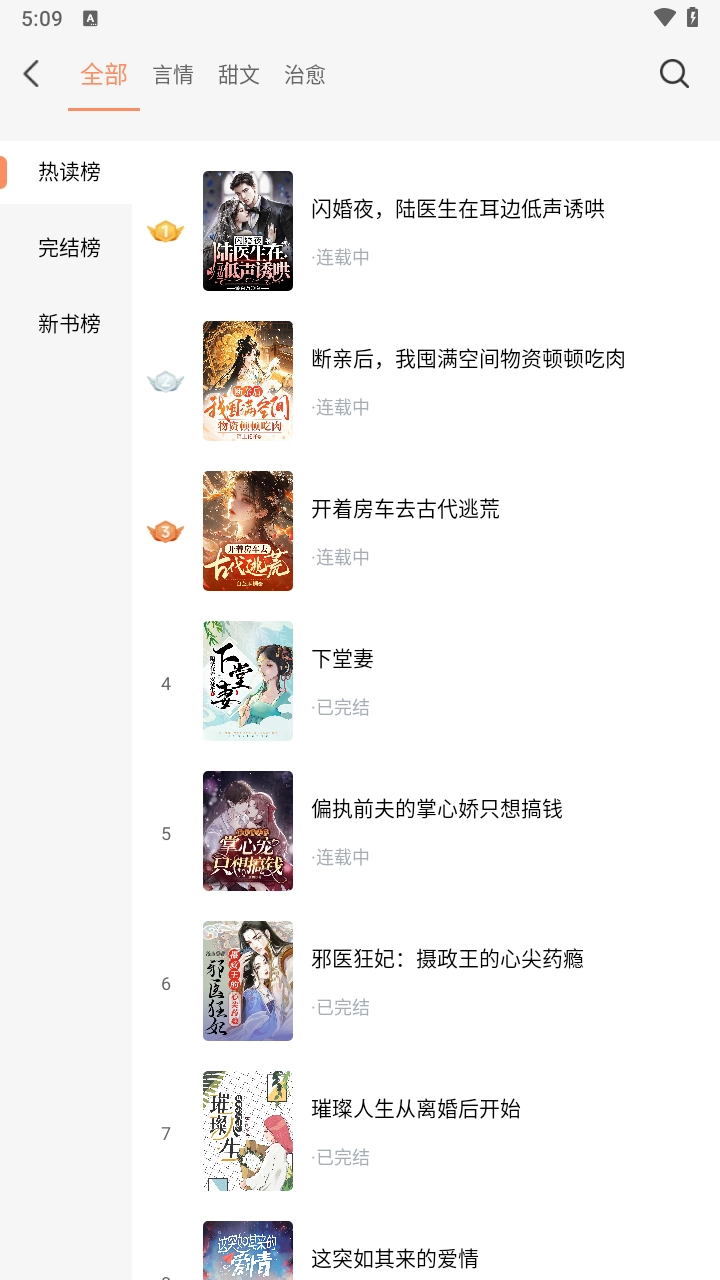Open the book 开着房车去古代逃荒
This screenshot has width=720, height=1280.
point(405,509)
